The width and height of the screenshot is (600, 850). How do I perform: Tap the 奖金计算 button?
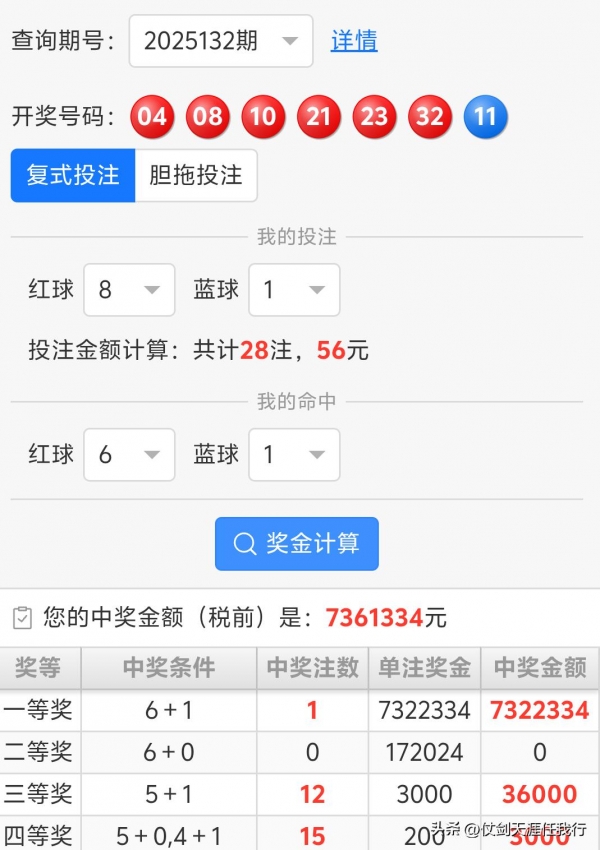coord(297,544)
